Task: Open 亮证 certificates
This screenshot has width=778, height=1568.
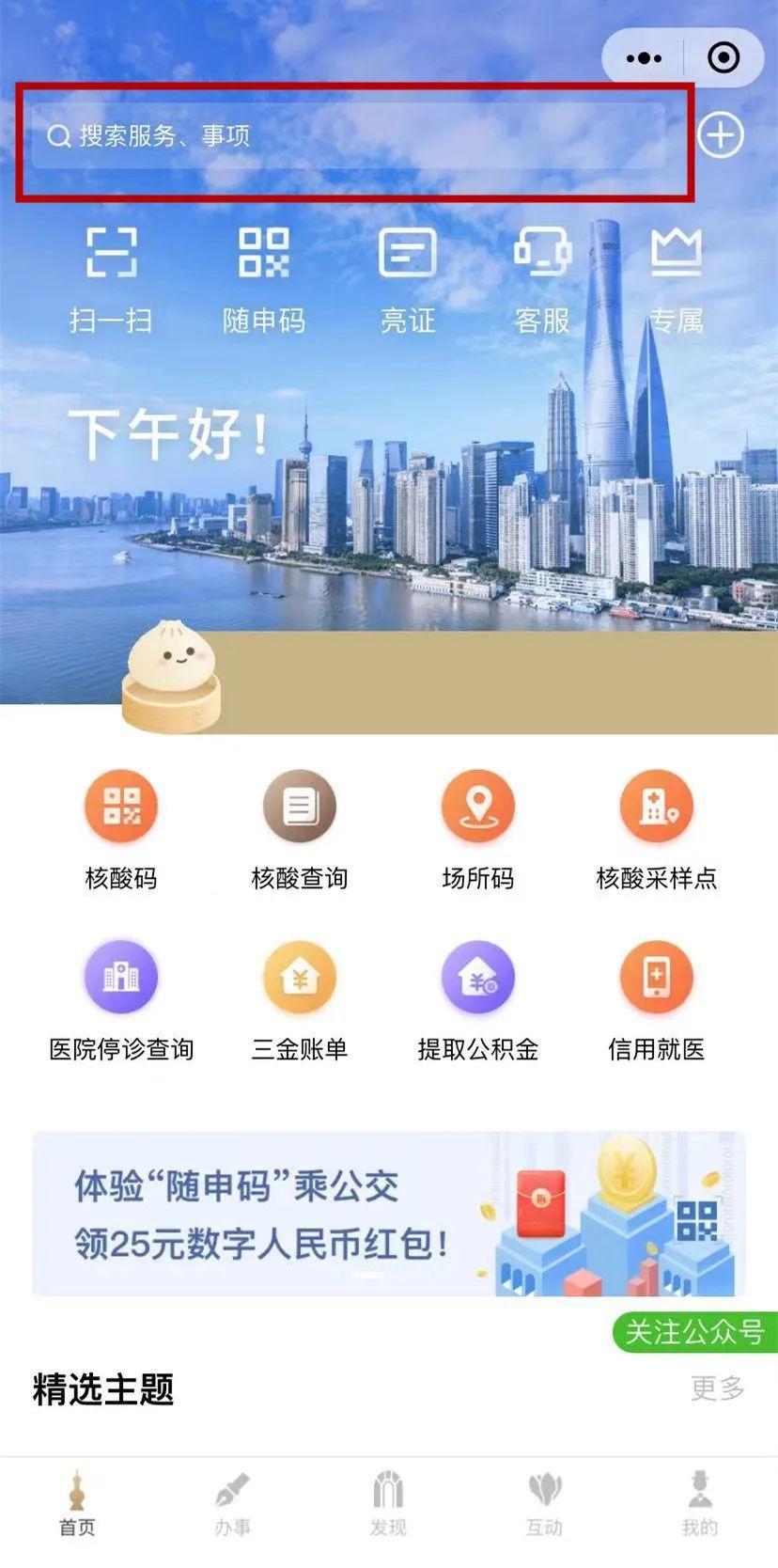Action: [407, 277]
